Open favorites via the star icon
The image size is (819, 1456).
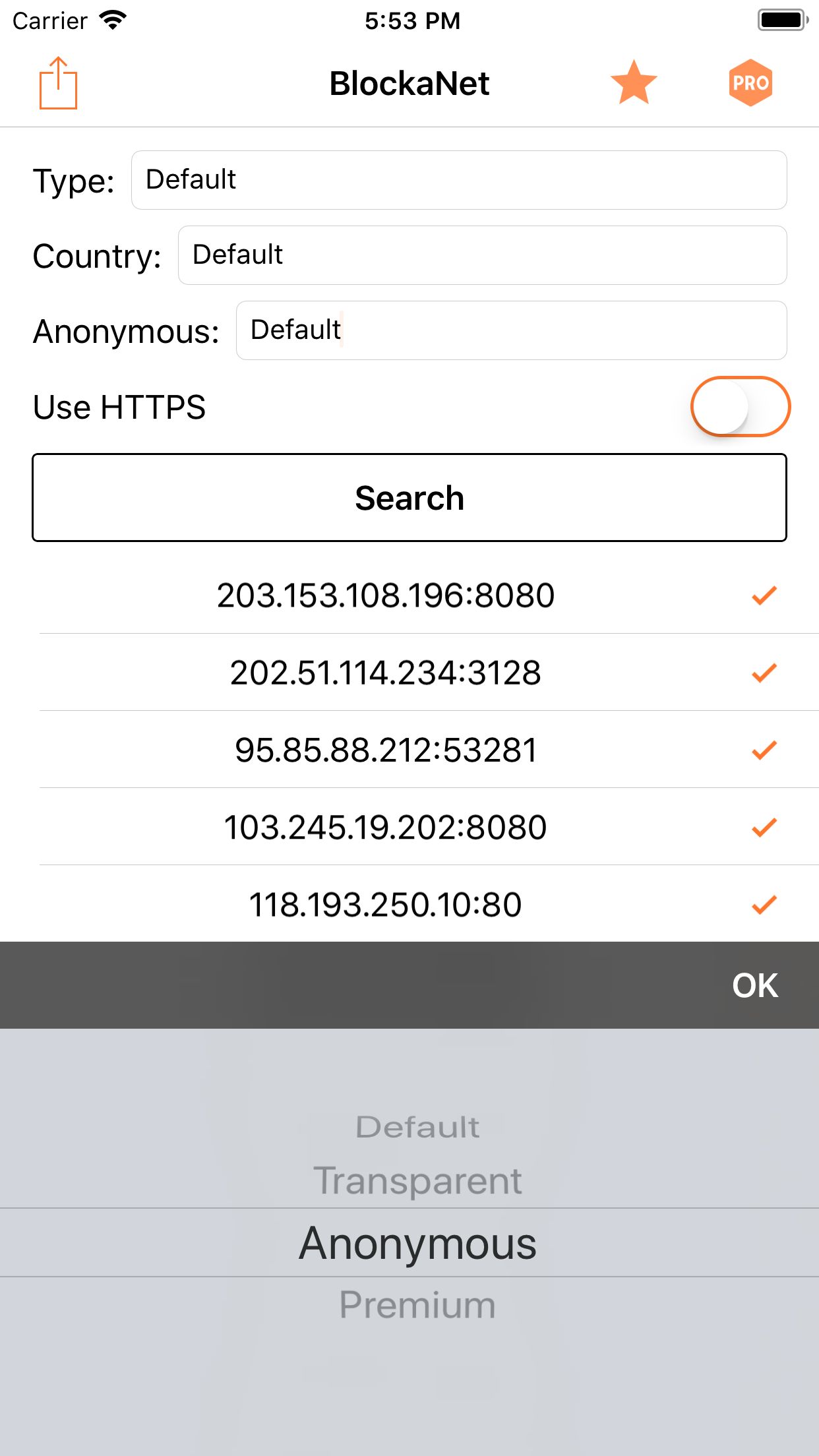tap(634, 83)
